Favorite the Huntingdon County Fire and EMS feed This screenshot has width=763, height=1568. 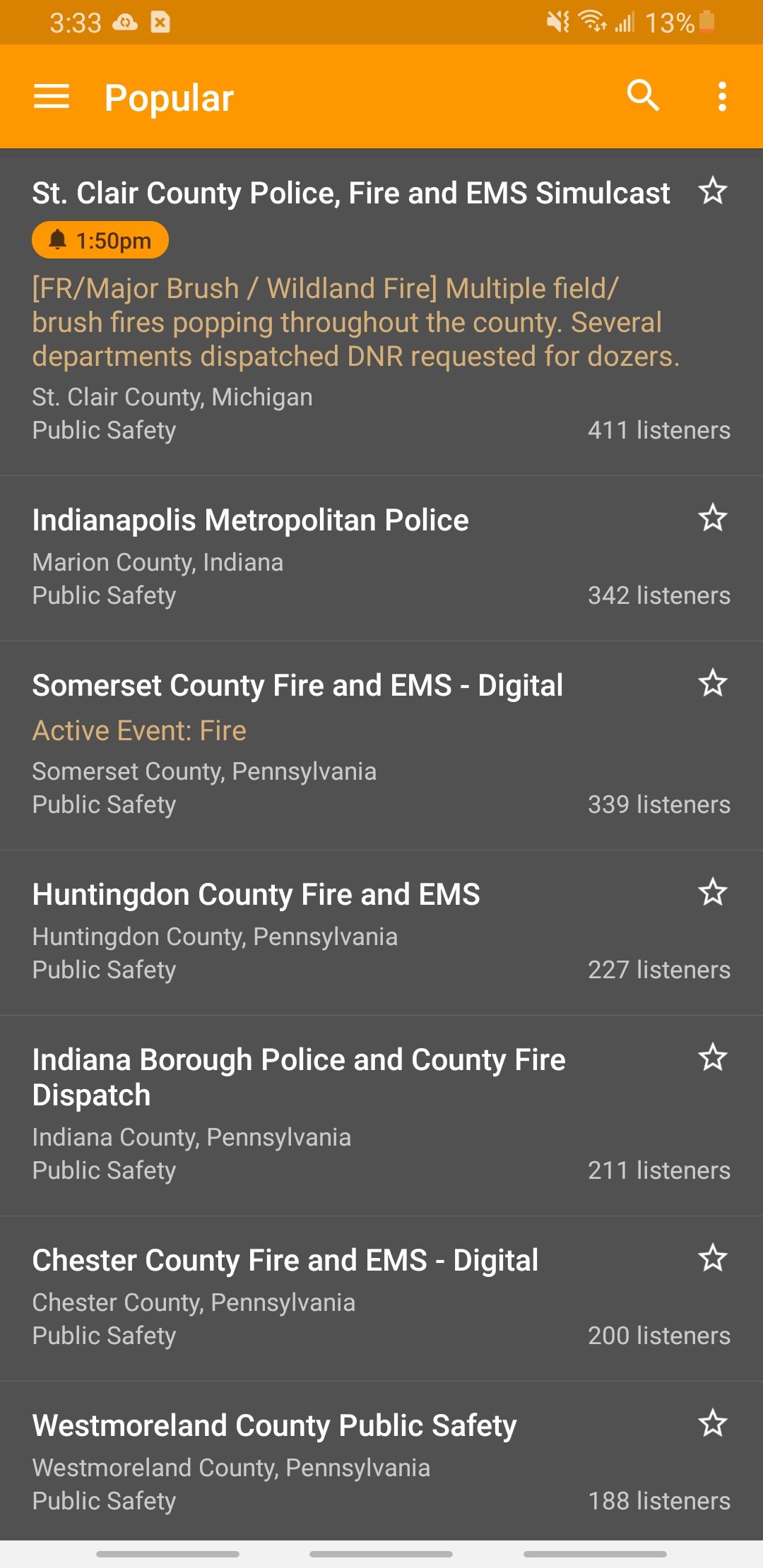(x=713, y=893)
